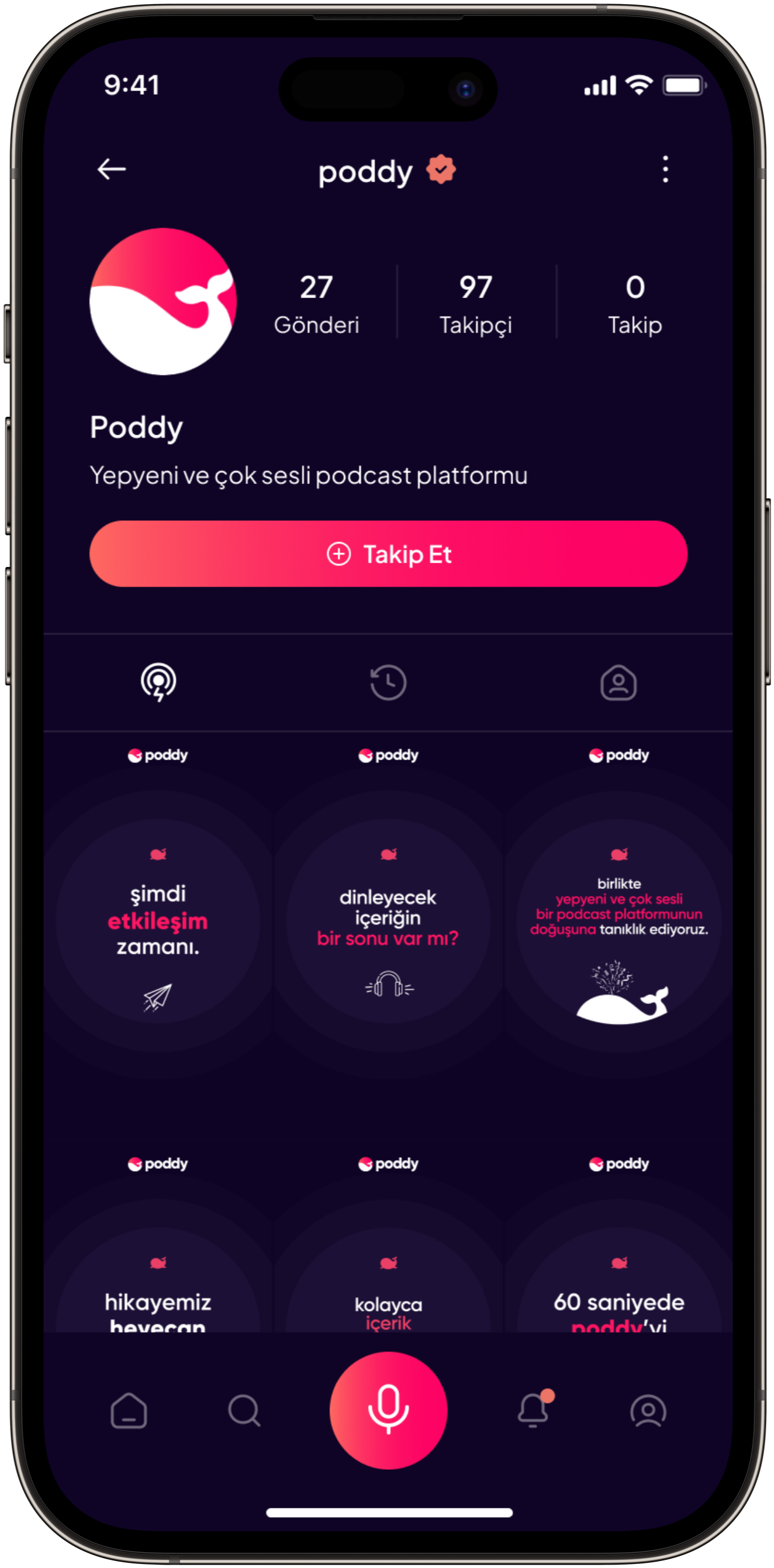The image size is (774, 1568).
Task: Switch to the person portrait tab
Action: (x=618, y=683)
